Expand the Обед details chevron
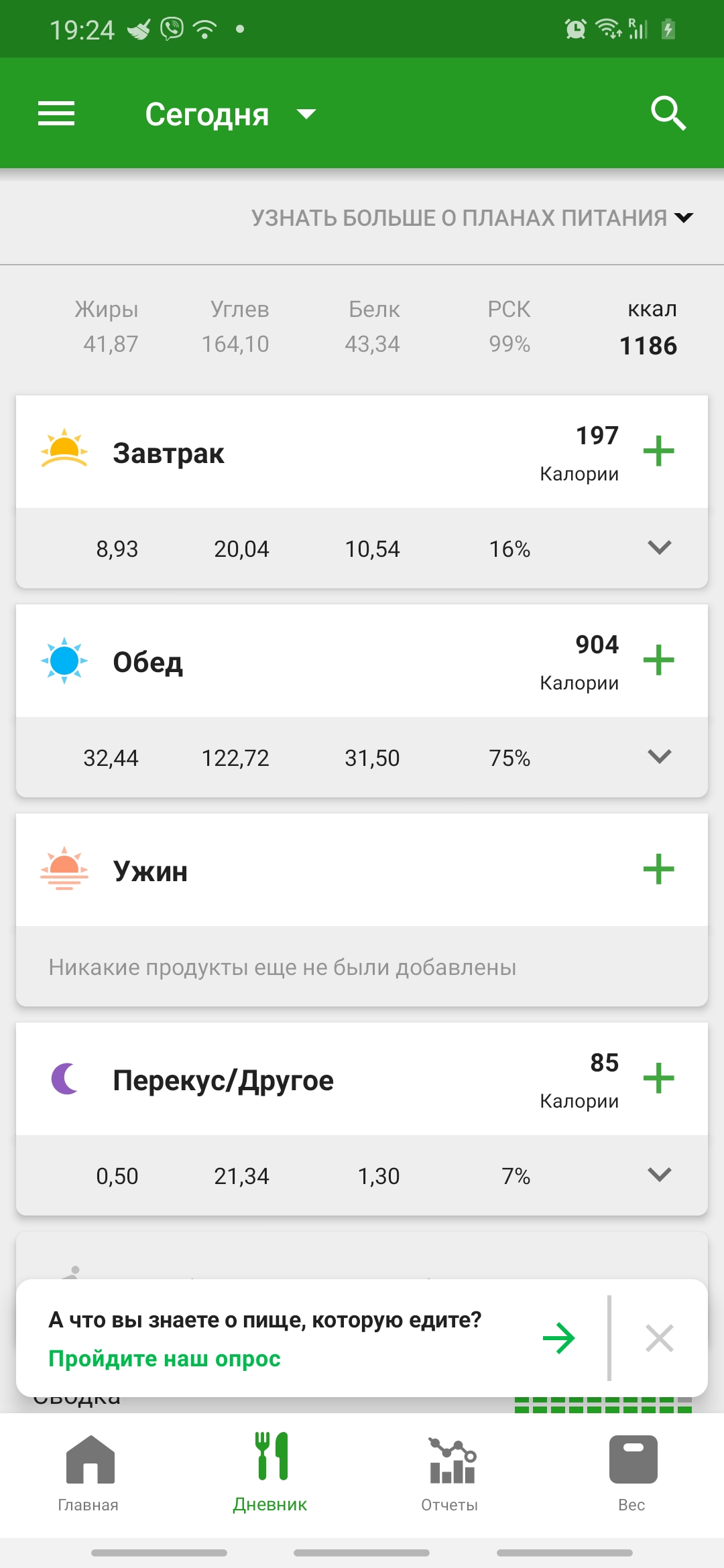 click(x=660, y=757)
